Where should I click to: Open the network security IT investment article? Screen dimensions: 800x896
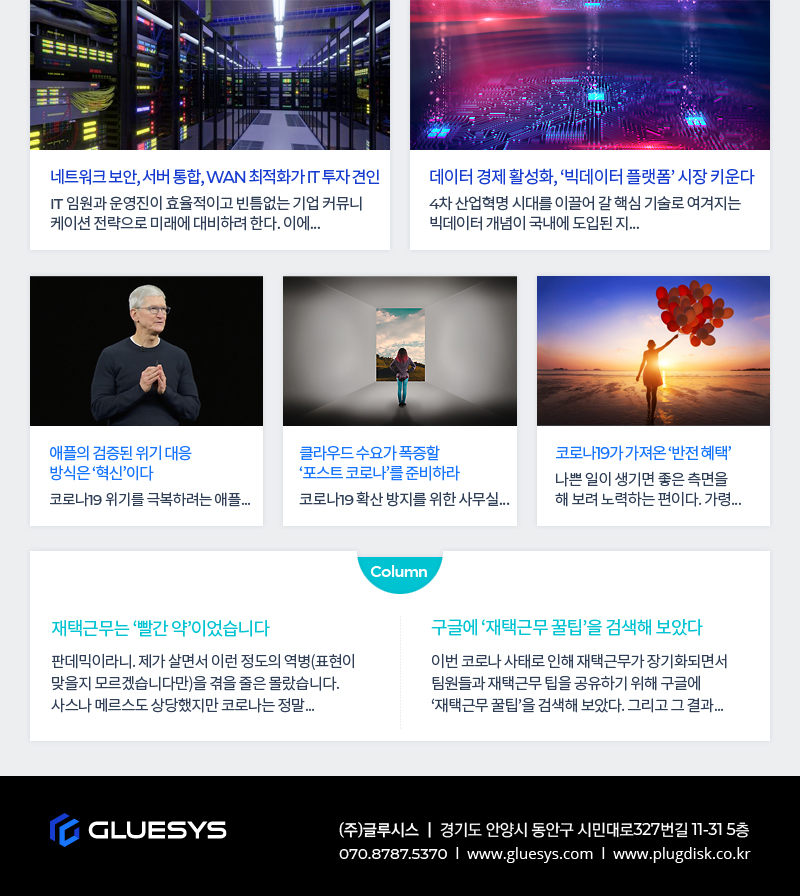coord(214,177)
